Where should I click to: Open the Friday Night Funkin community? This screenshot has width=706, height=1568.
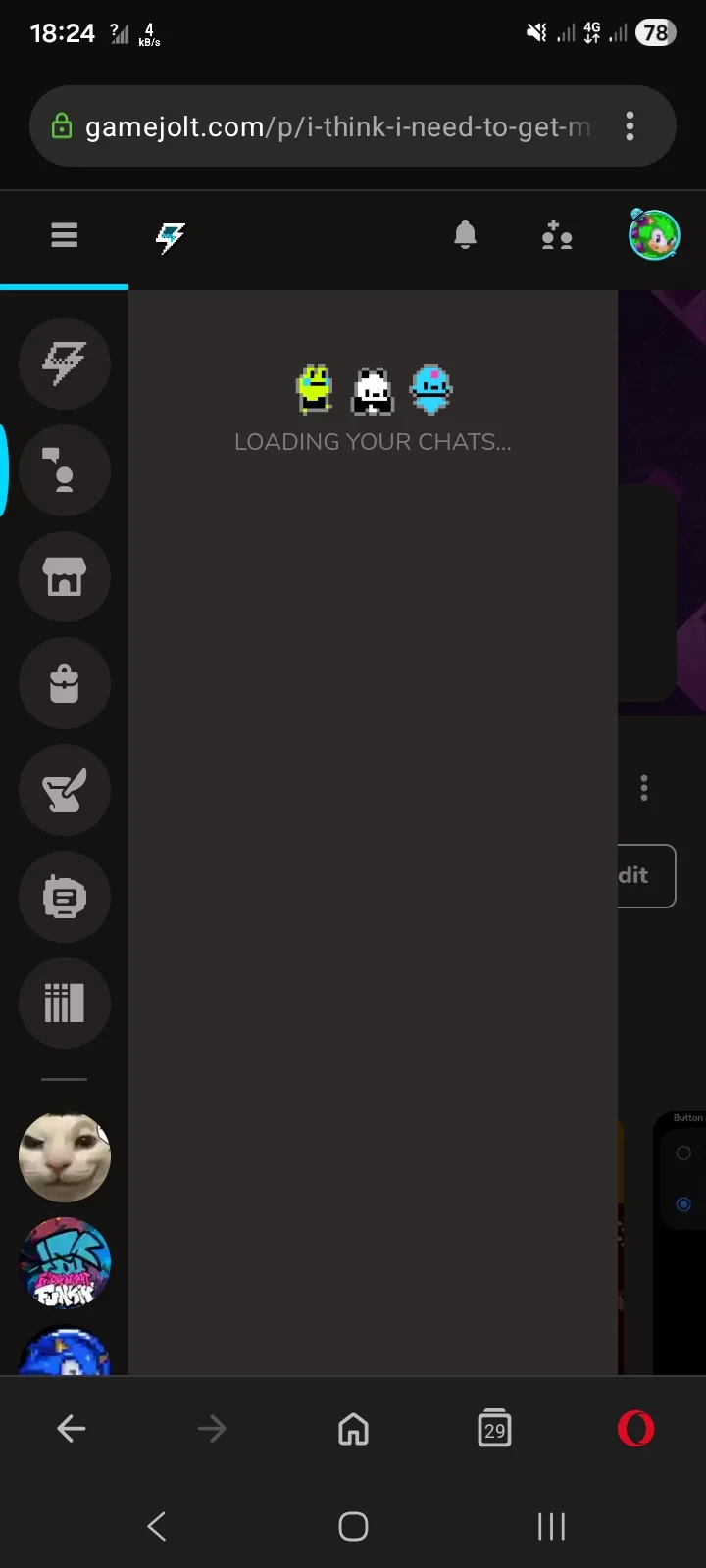pyautogui.click(x=65, y=1263)
